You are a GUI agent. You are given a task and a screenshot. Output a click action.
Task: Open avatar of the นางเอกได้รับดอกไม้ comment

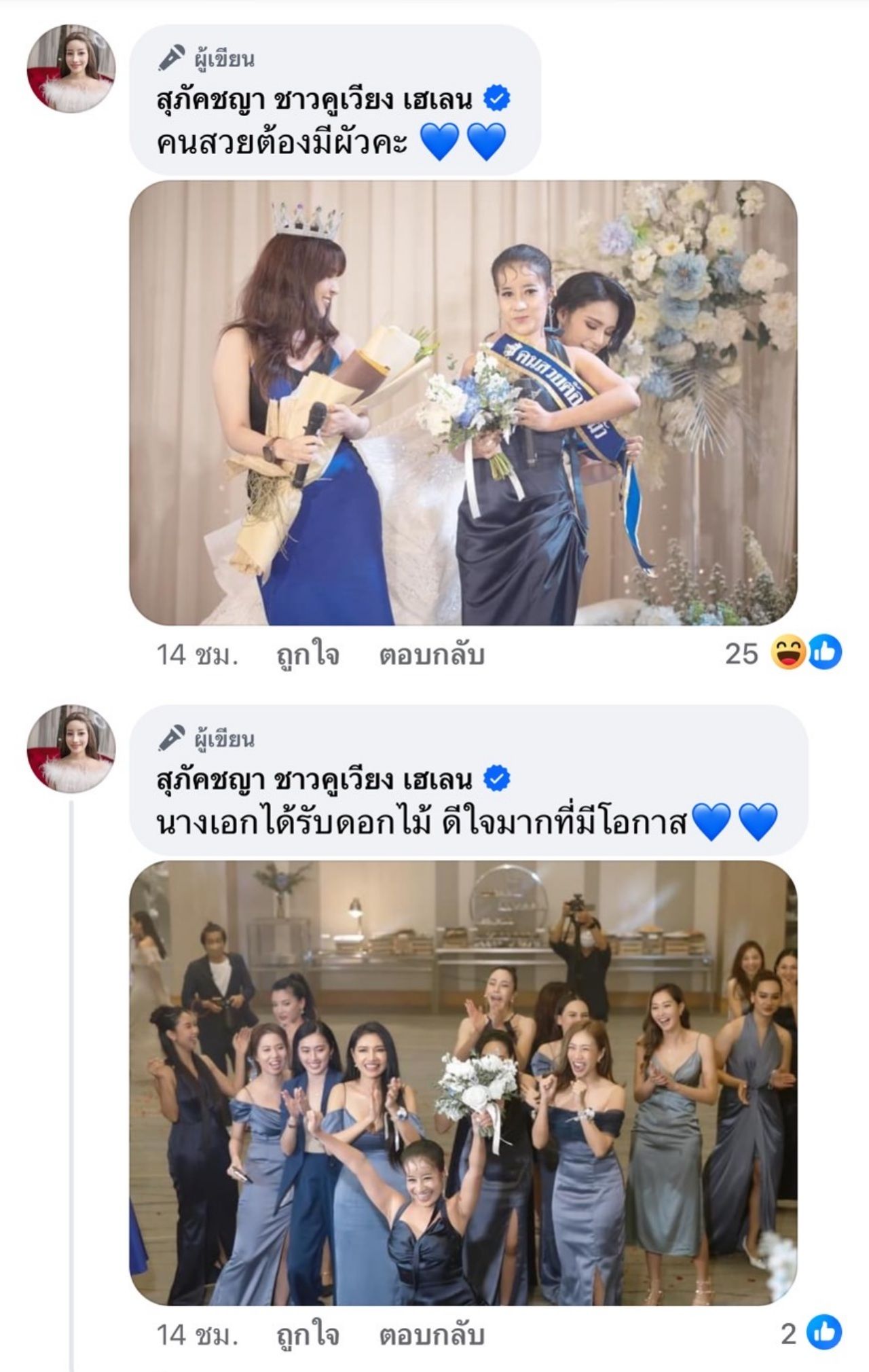[x=71, y=748]
